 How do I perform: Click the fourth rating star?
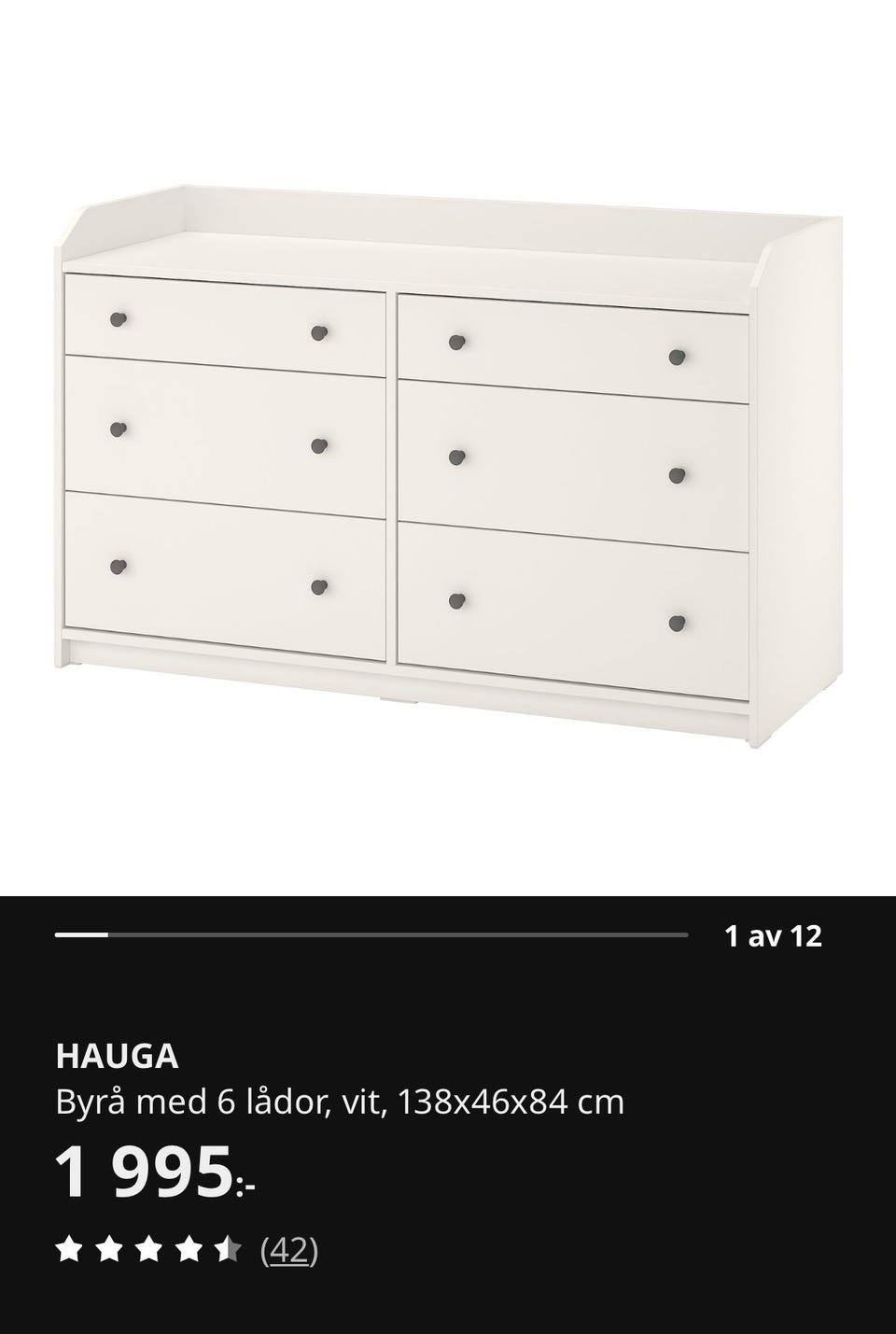tap(189, 1251)
